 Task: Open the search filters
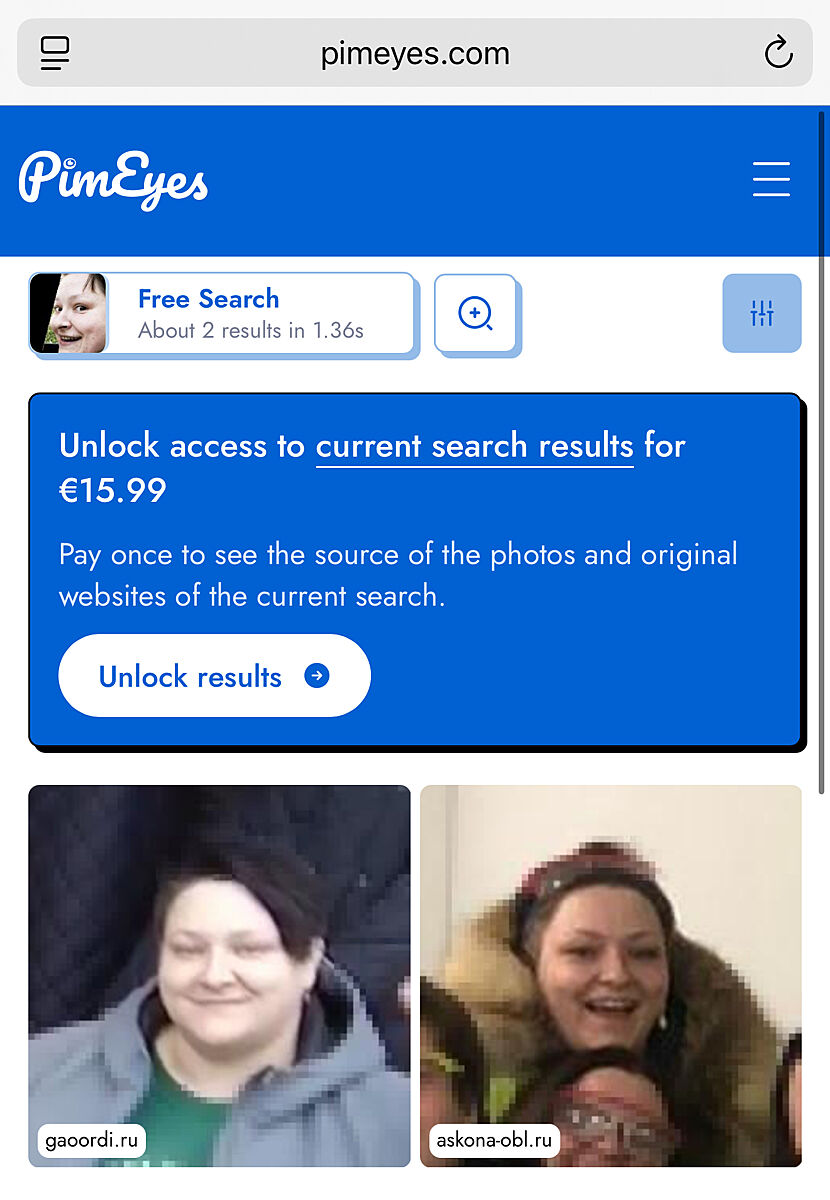pos(762,314)
